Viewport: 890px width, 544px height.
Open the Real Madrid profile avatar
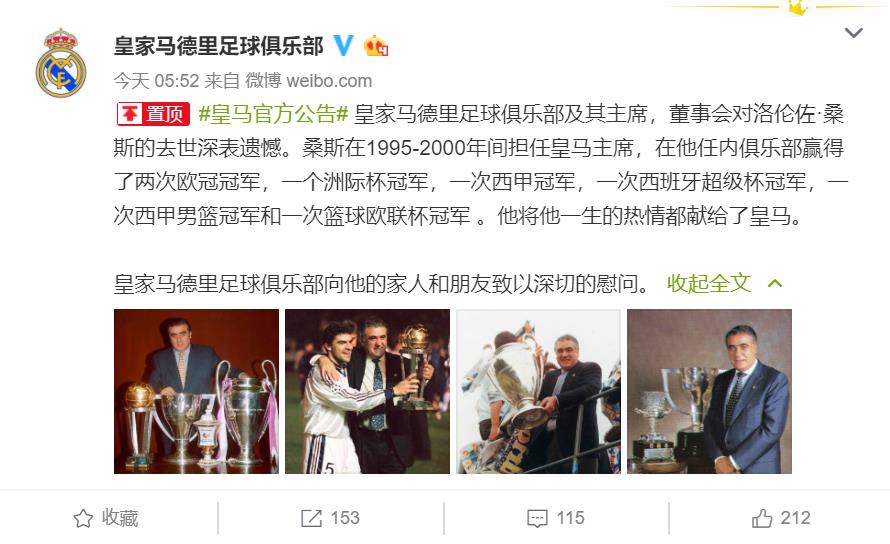pyautogui.click(x=61, y=65)
